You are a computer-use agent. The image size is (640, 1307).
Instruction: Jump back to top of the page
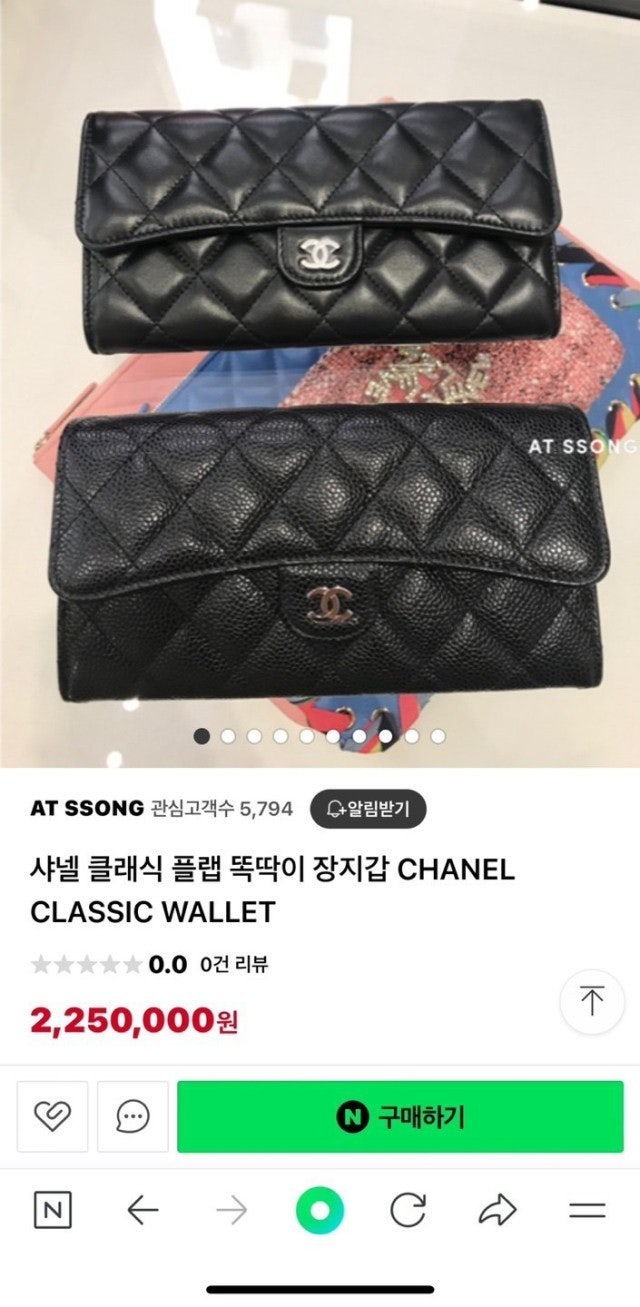(592, 1001)
